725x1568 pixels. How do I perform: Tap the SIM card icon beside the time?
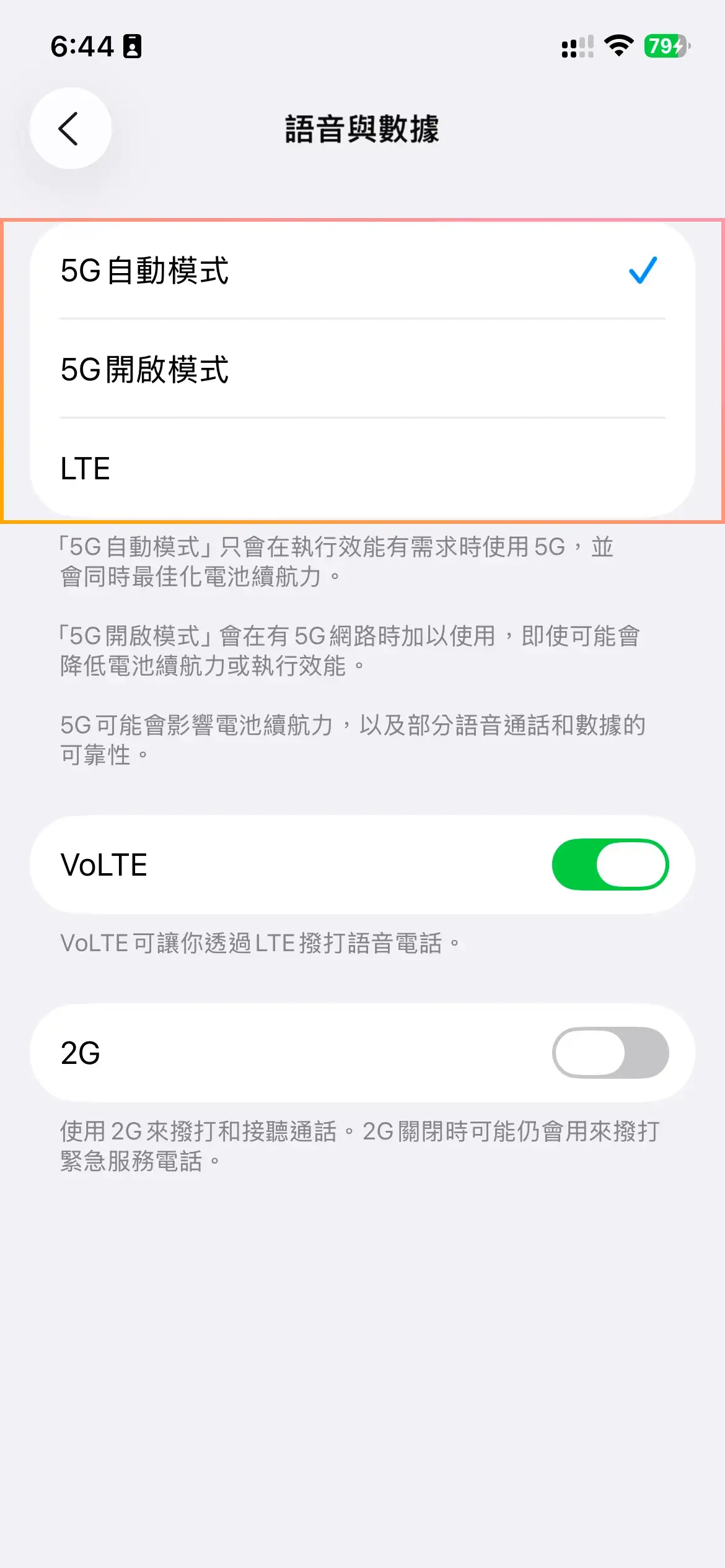coord(132,45)
